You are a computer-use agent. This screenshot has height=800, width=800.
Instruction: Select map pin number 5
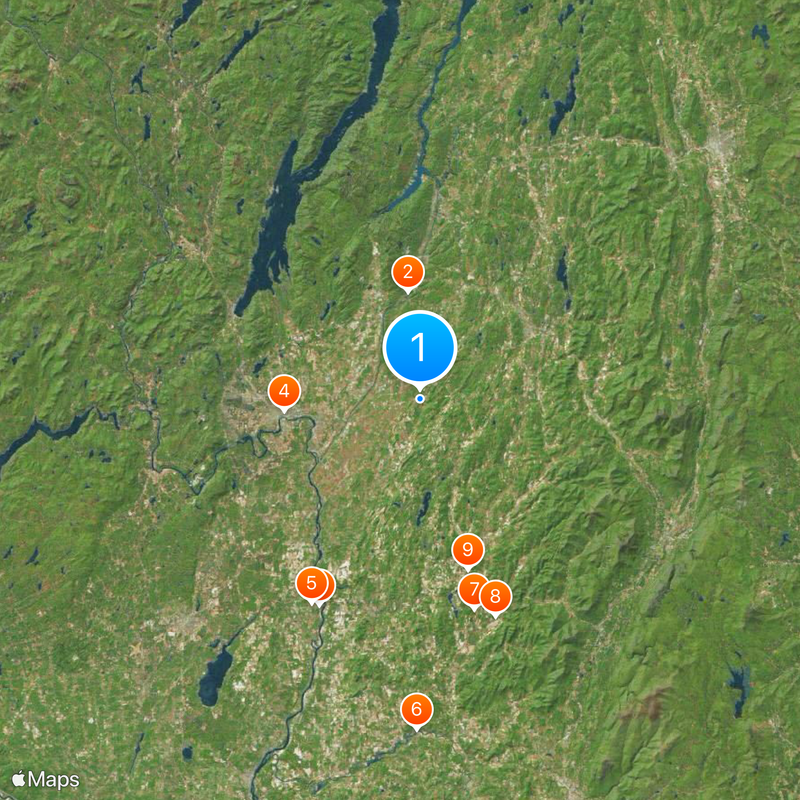pyautogui.click(x=311, y=582)
